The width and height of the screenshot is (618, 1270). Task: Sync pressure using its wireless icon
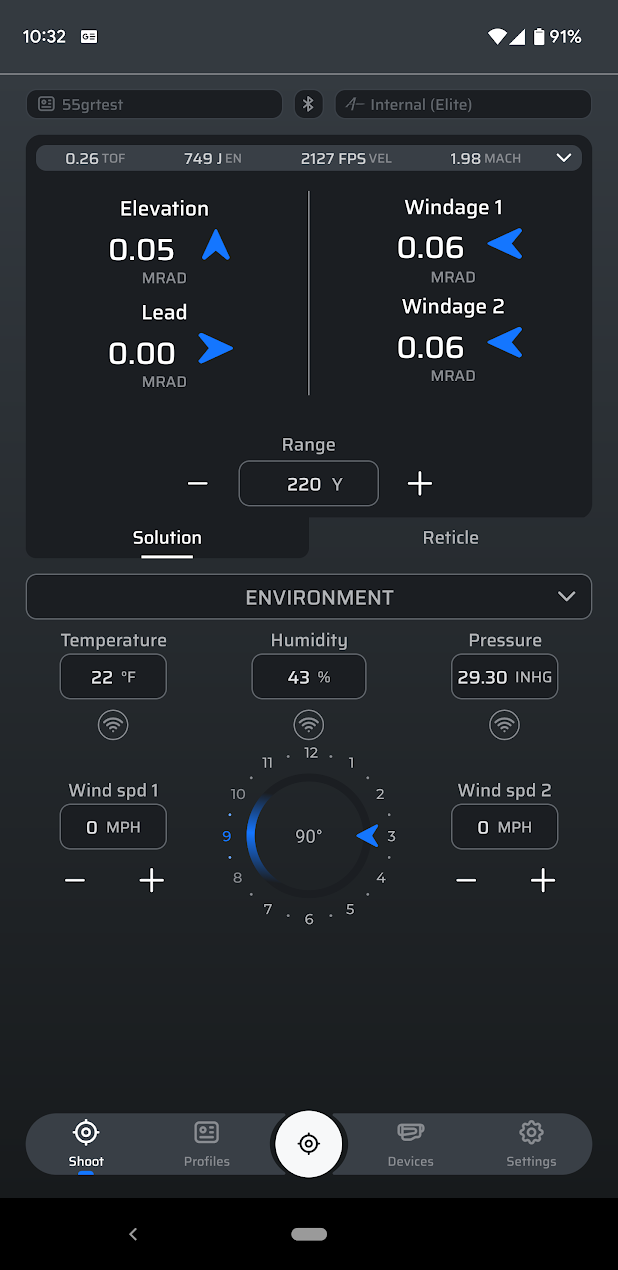(504, 725)
